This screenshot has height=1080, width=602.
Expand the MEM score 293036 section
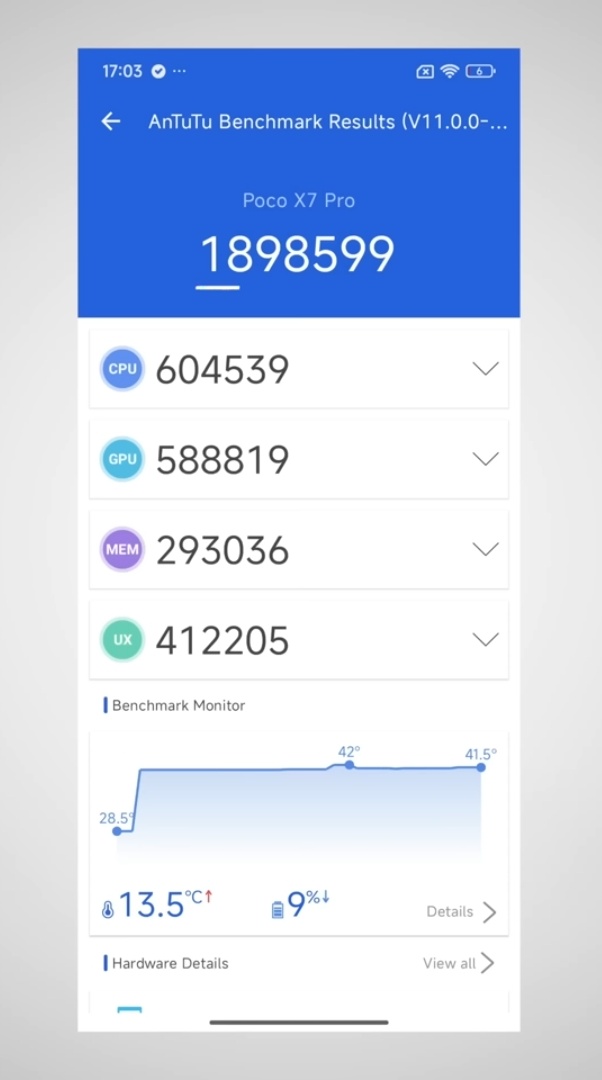(485, 549)
